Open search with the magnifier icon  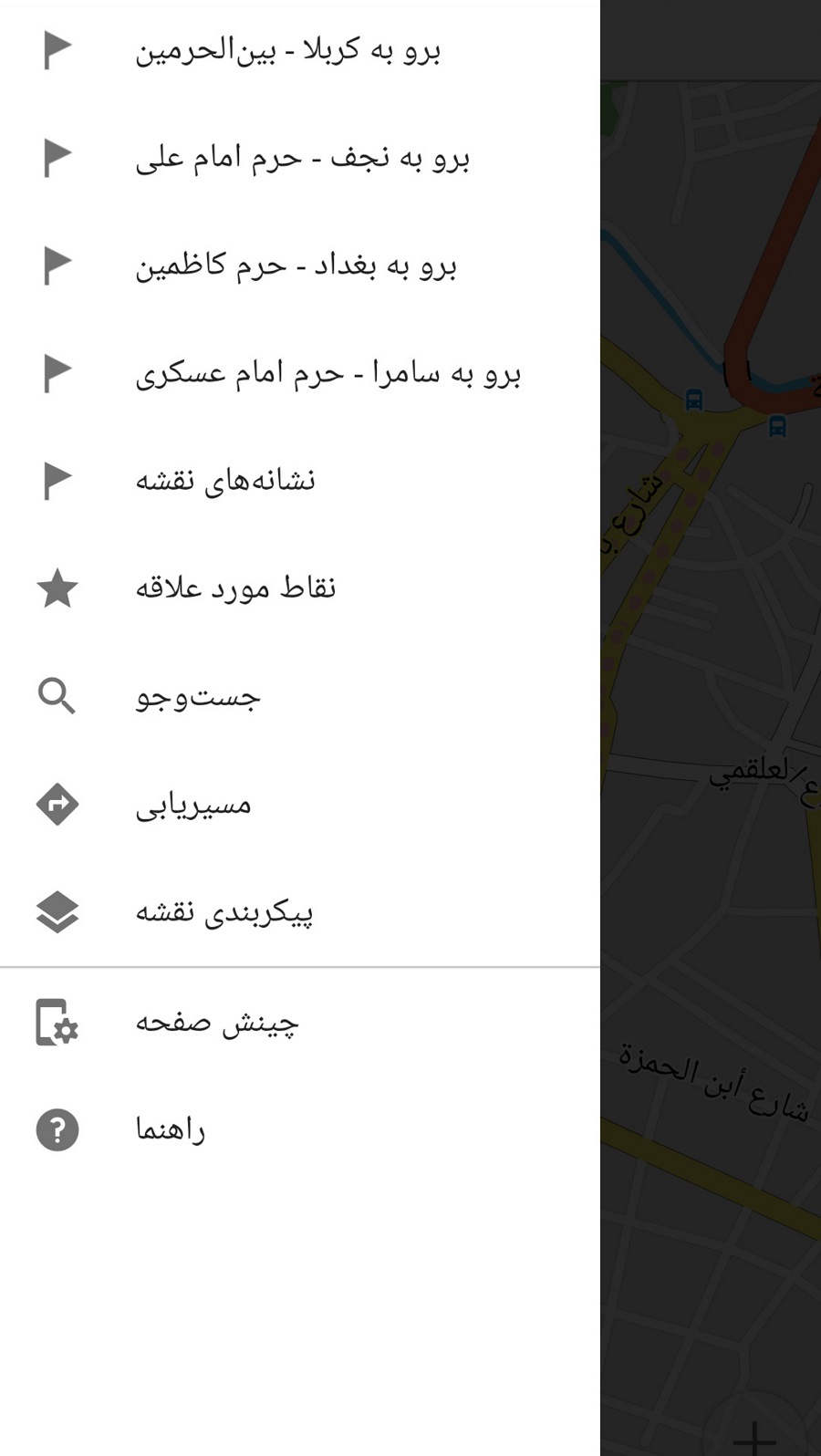[x=57, y=696]
